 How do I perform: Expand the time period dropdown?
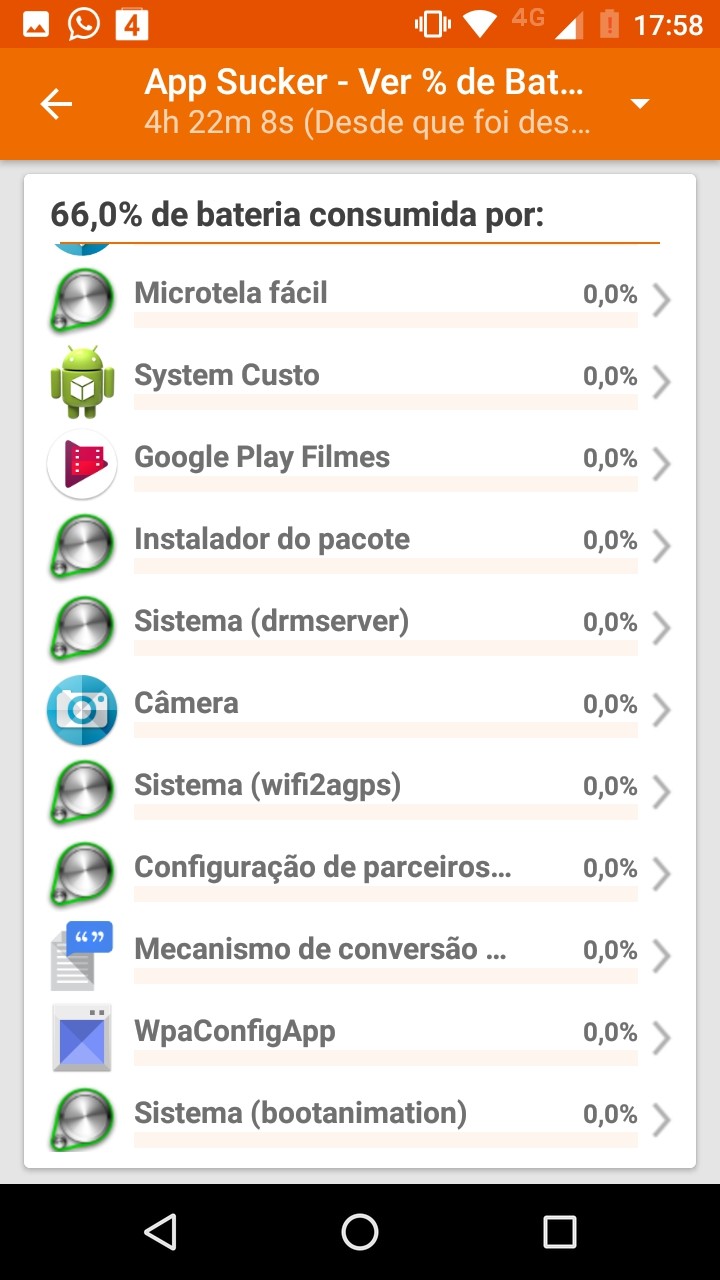click(640, 104)
